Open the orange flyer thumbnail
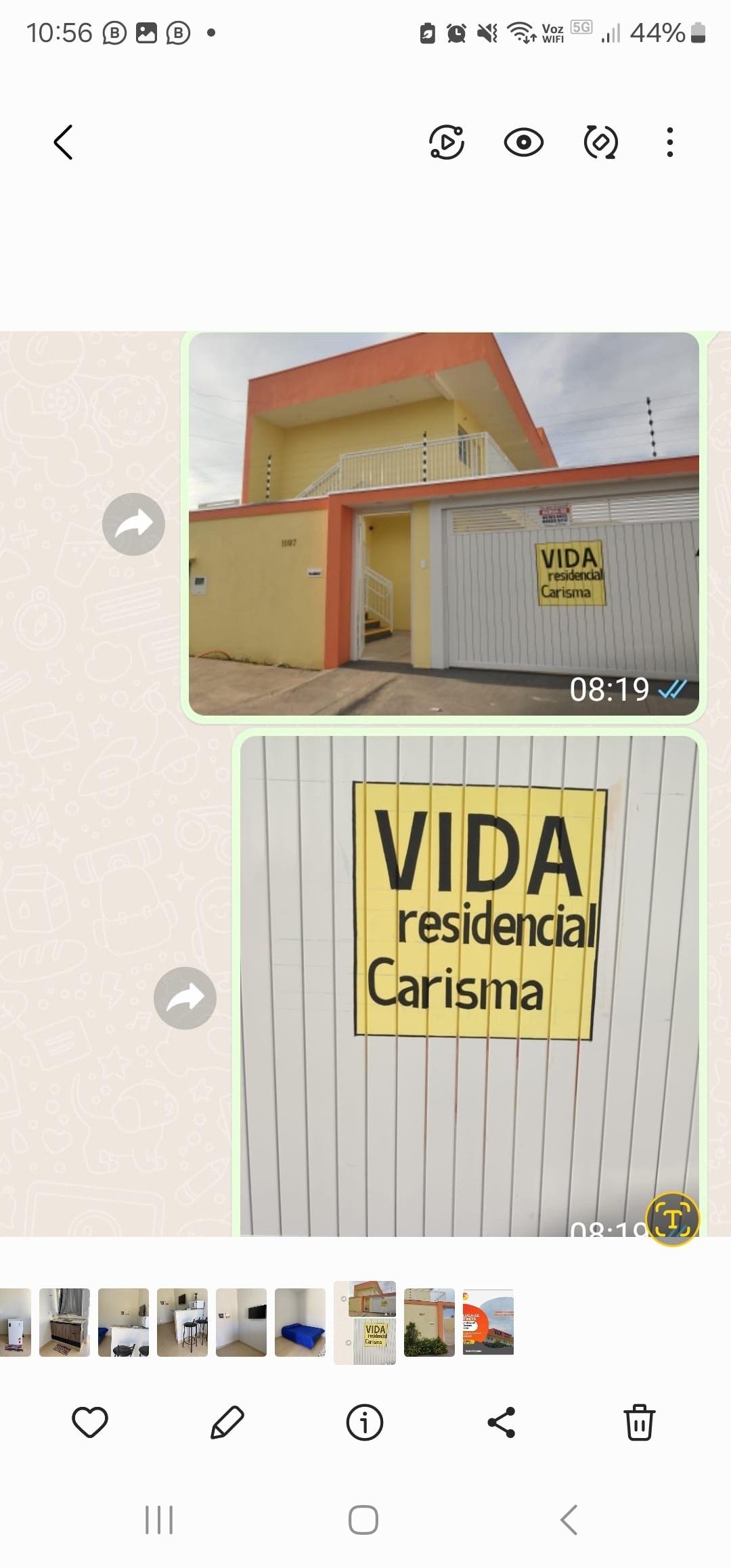 [x=488, y=1322]
